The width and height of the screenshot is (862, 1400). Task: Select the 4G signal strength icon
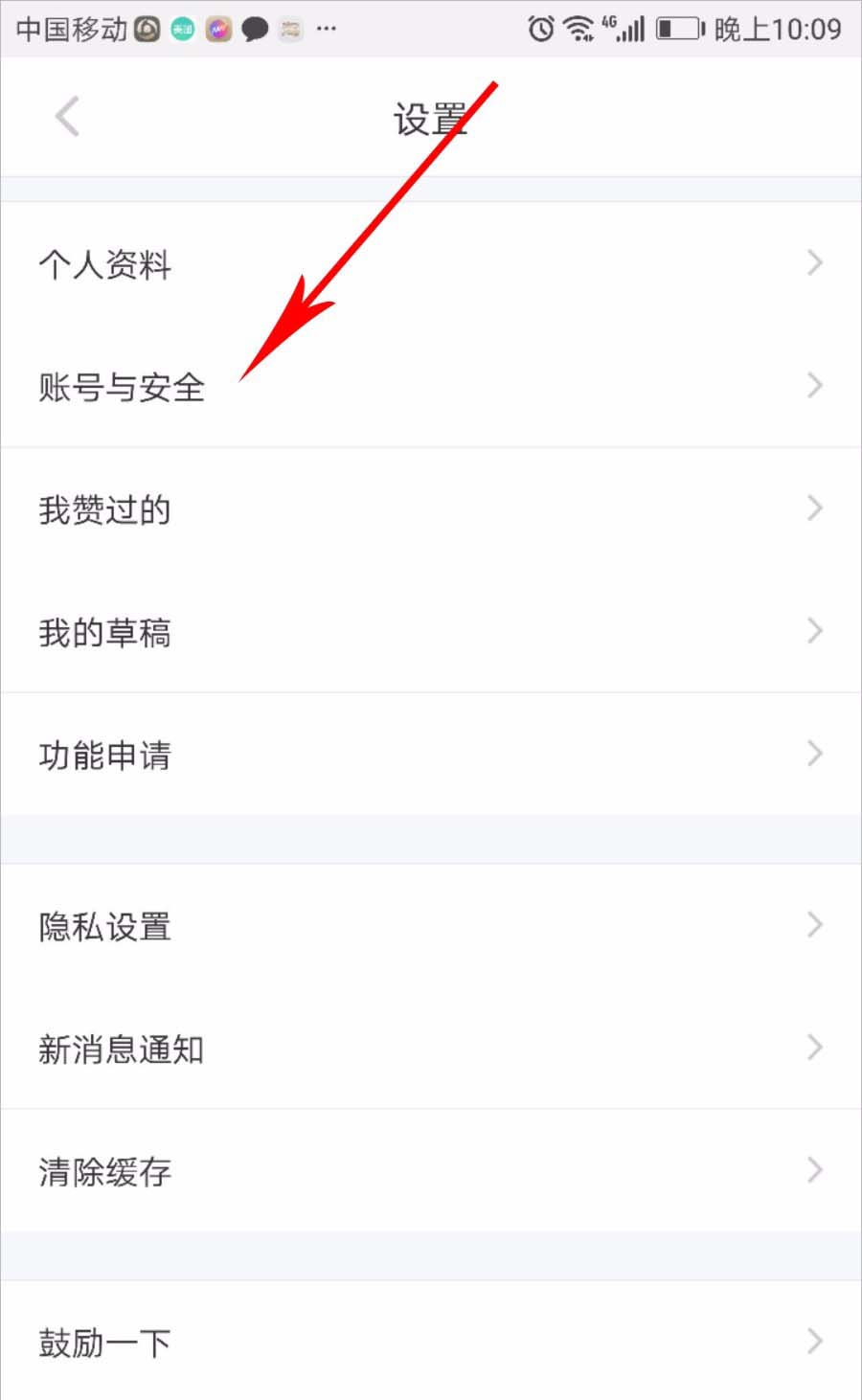[x=624, y=30]
